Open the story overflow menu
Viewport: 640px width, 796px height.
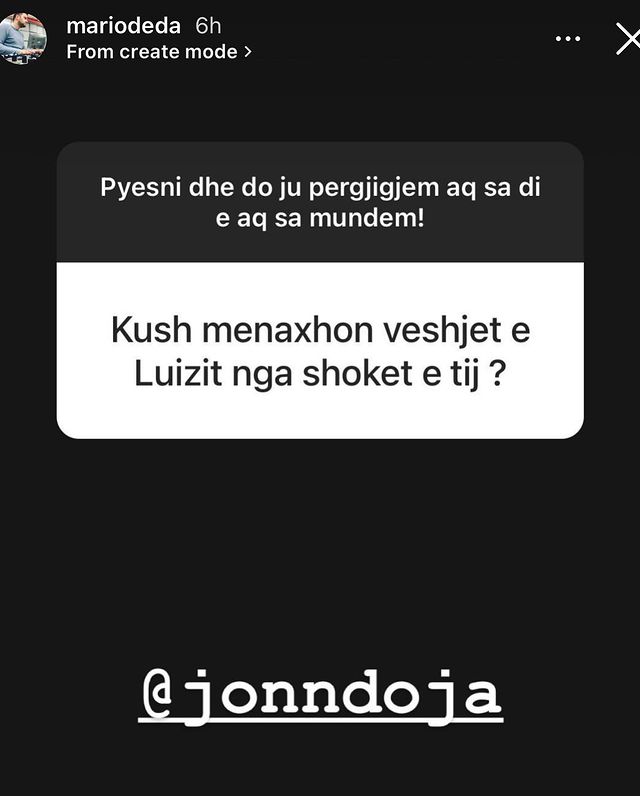coord(567,39)
